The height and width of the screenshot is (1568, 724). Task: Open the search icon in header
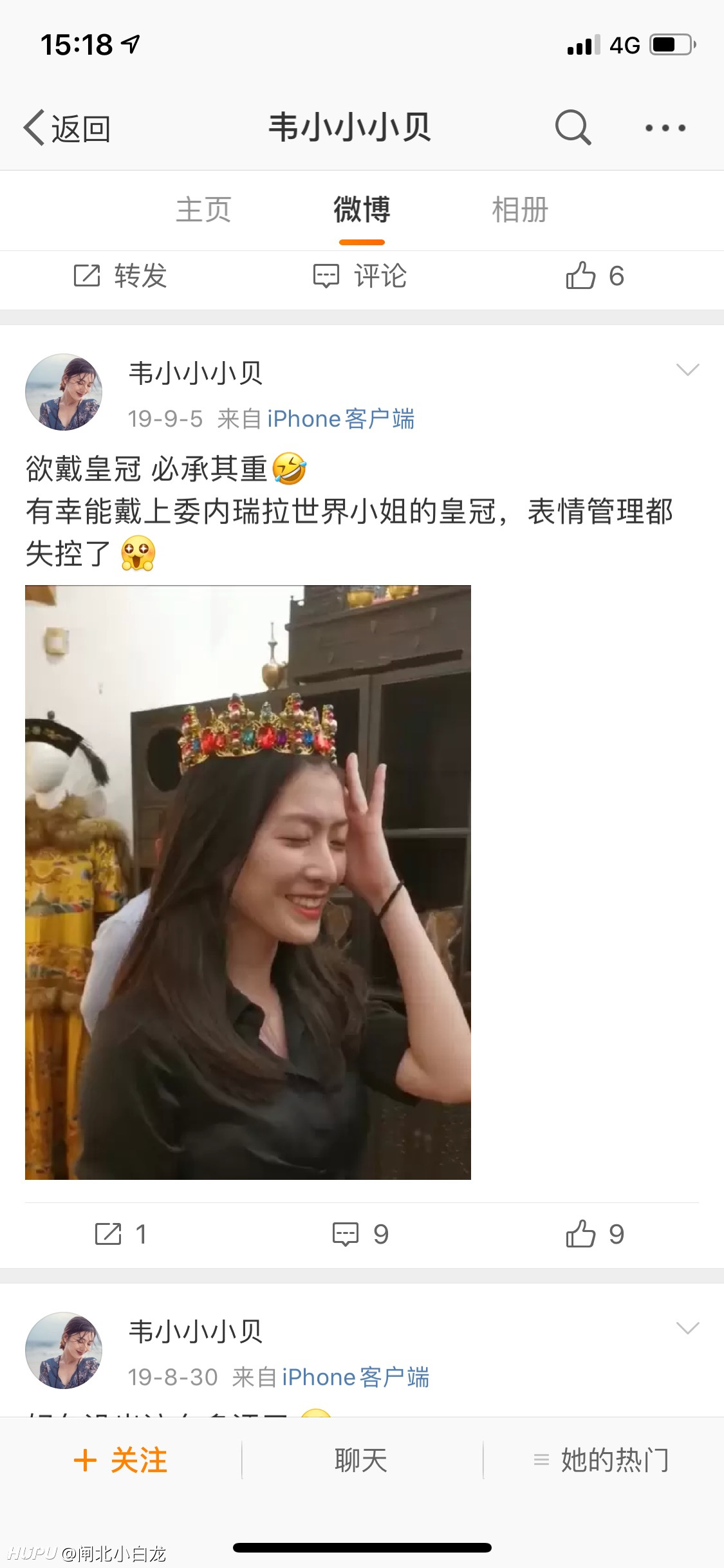(573, 127)
